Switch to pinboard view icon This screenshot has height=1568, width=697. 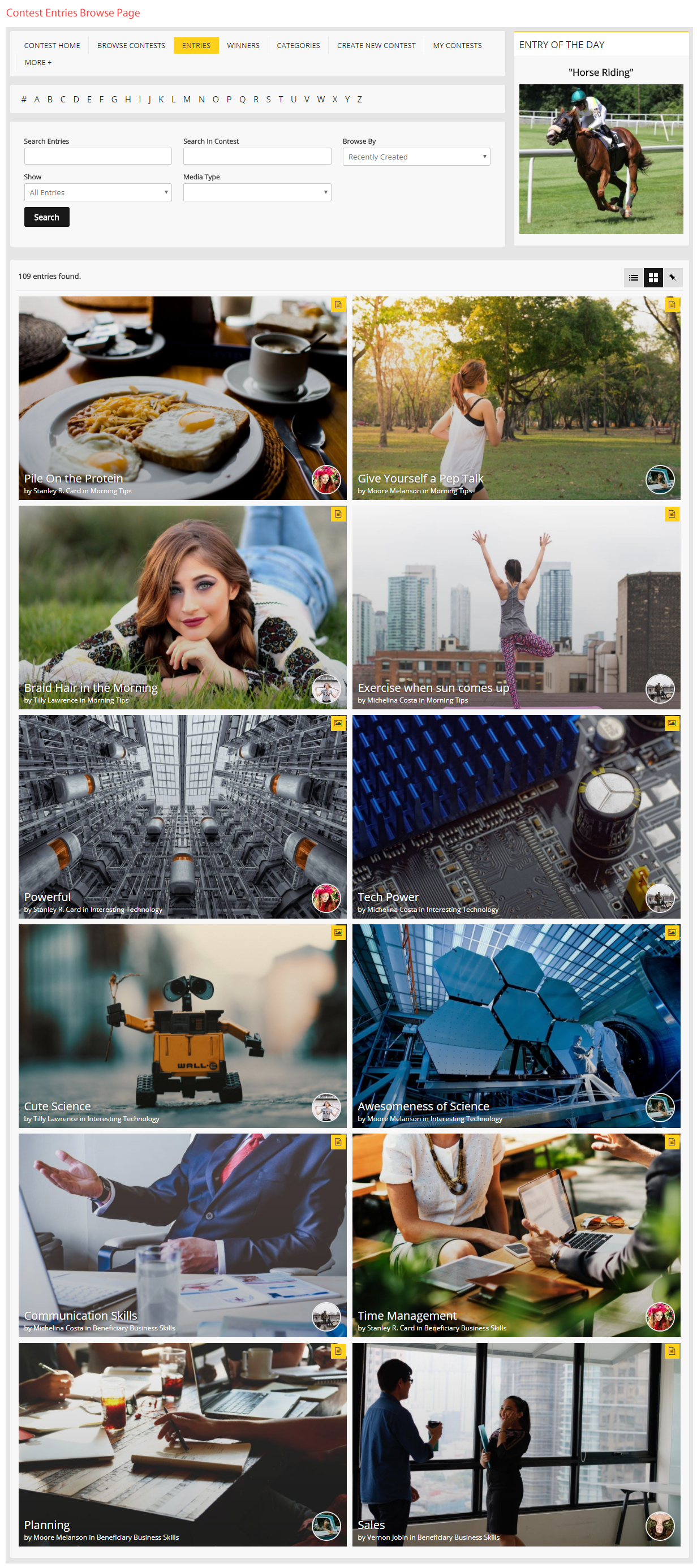672,278
